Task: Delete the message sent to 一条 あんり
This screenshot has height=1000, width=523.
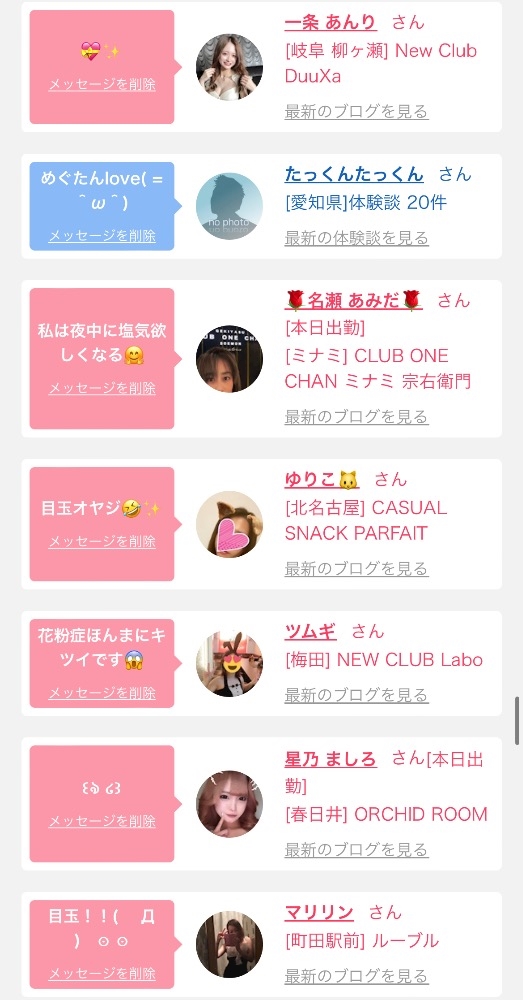Action: click(x=102, y=85)
